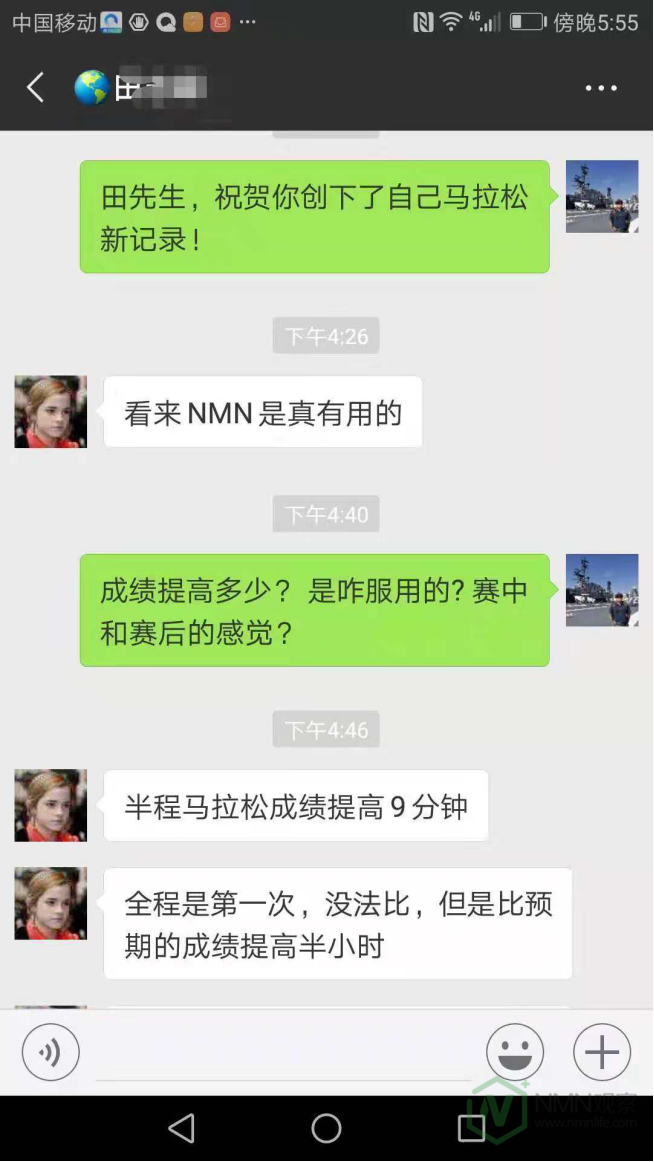
Task: Open the plus attachment menu
Action: pos(602,1052)
